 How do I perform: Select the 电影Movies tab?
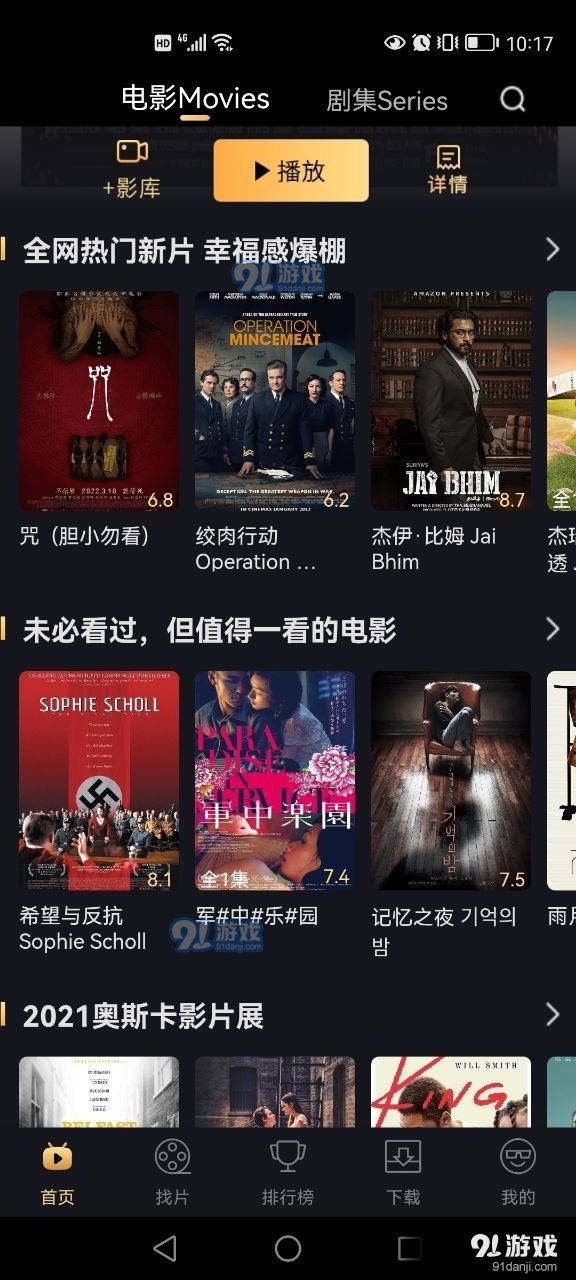[195, 98]
